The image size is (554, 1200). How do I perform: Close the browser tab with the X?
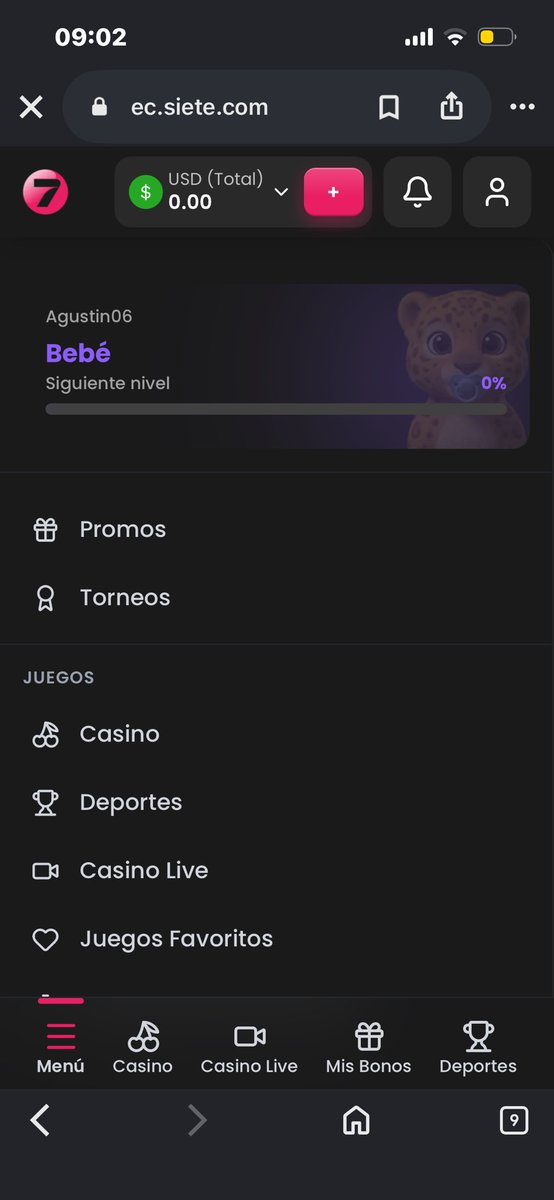coord(31,107)
